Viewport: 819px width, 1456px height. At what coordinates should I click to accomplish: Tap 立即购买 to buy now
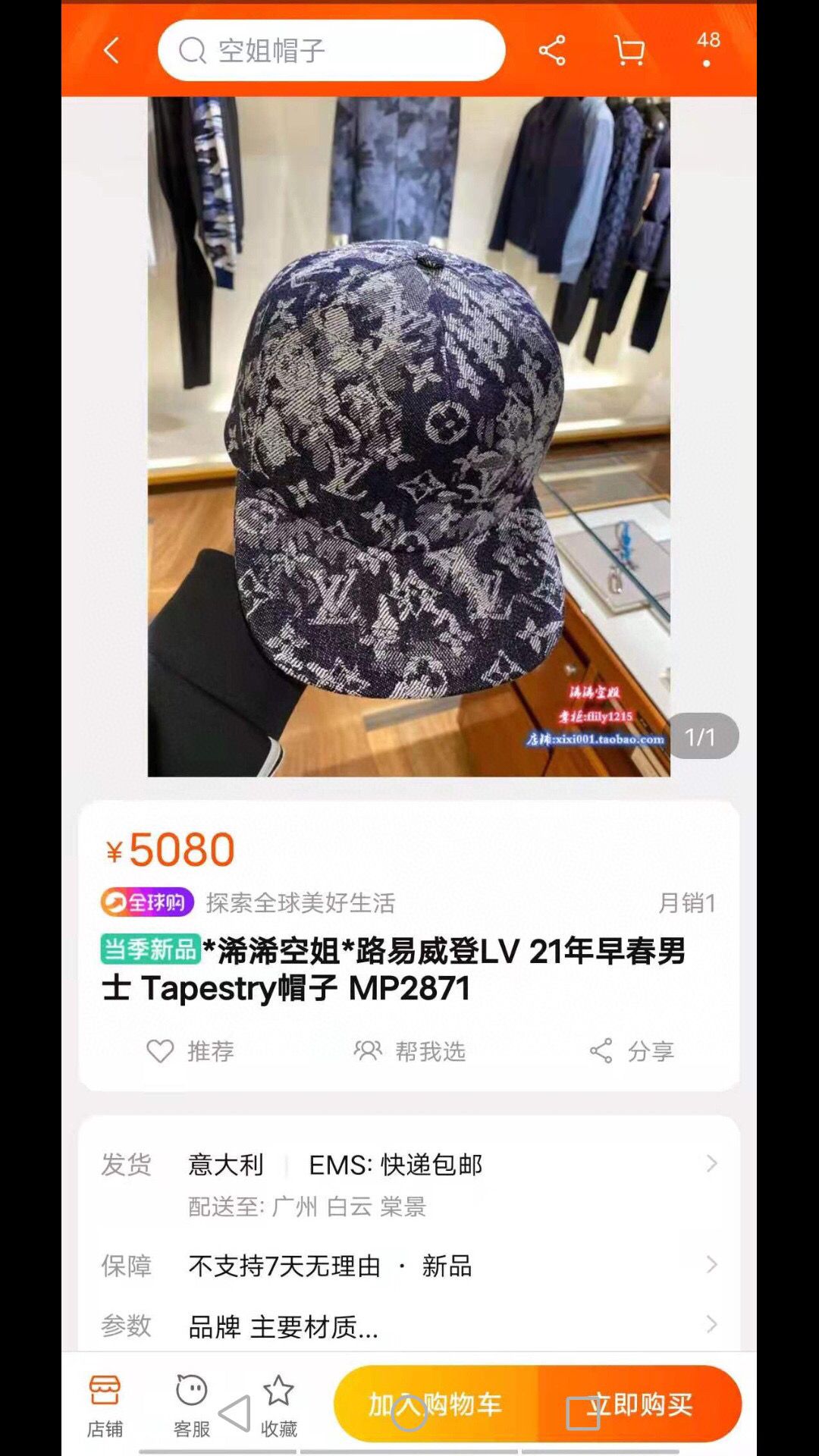(x=640, y=1404)
